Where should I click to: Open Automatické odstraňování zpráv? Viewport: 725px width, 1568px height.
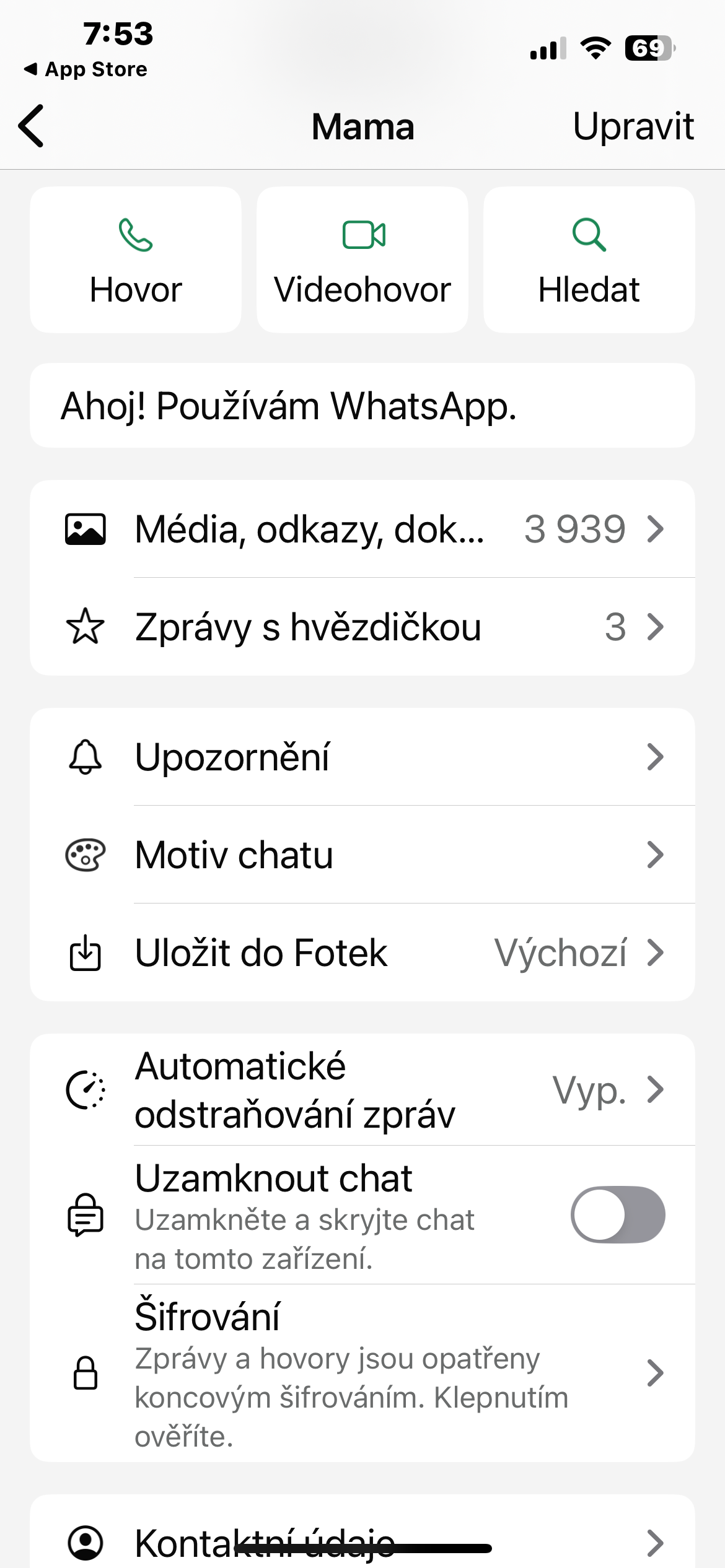362,1090
